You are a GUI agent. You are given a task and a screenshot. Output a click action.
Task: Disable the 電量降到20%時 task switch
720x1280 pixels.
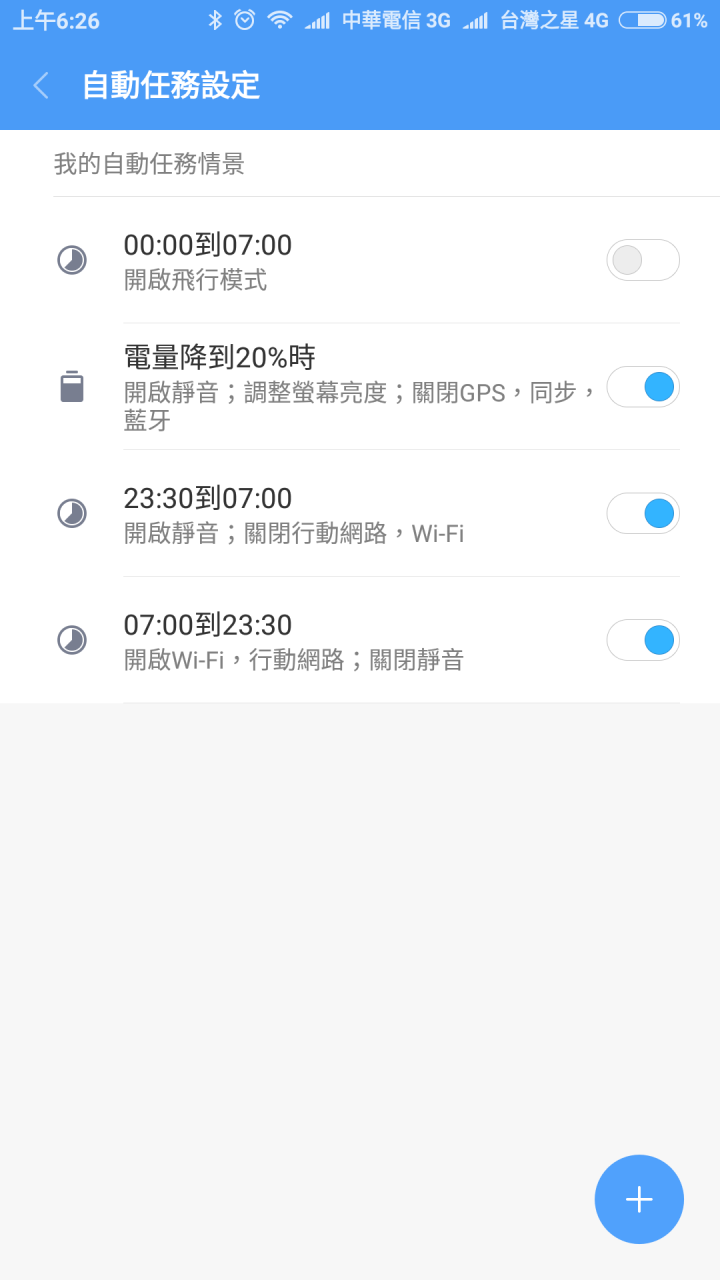(x=643, y=386)
